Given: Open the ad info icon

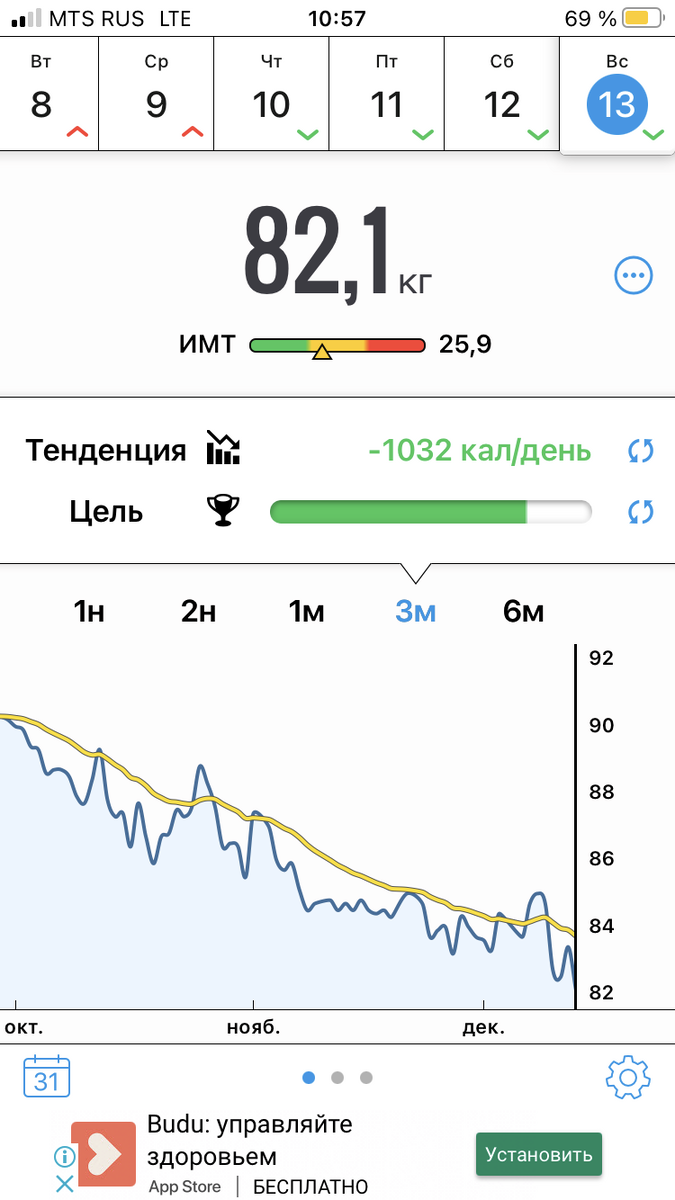Looking at the screenshot, I should (64, 1158).
